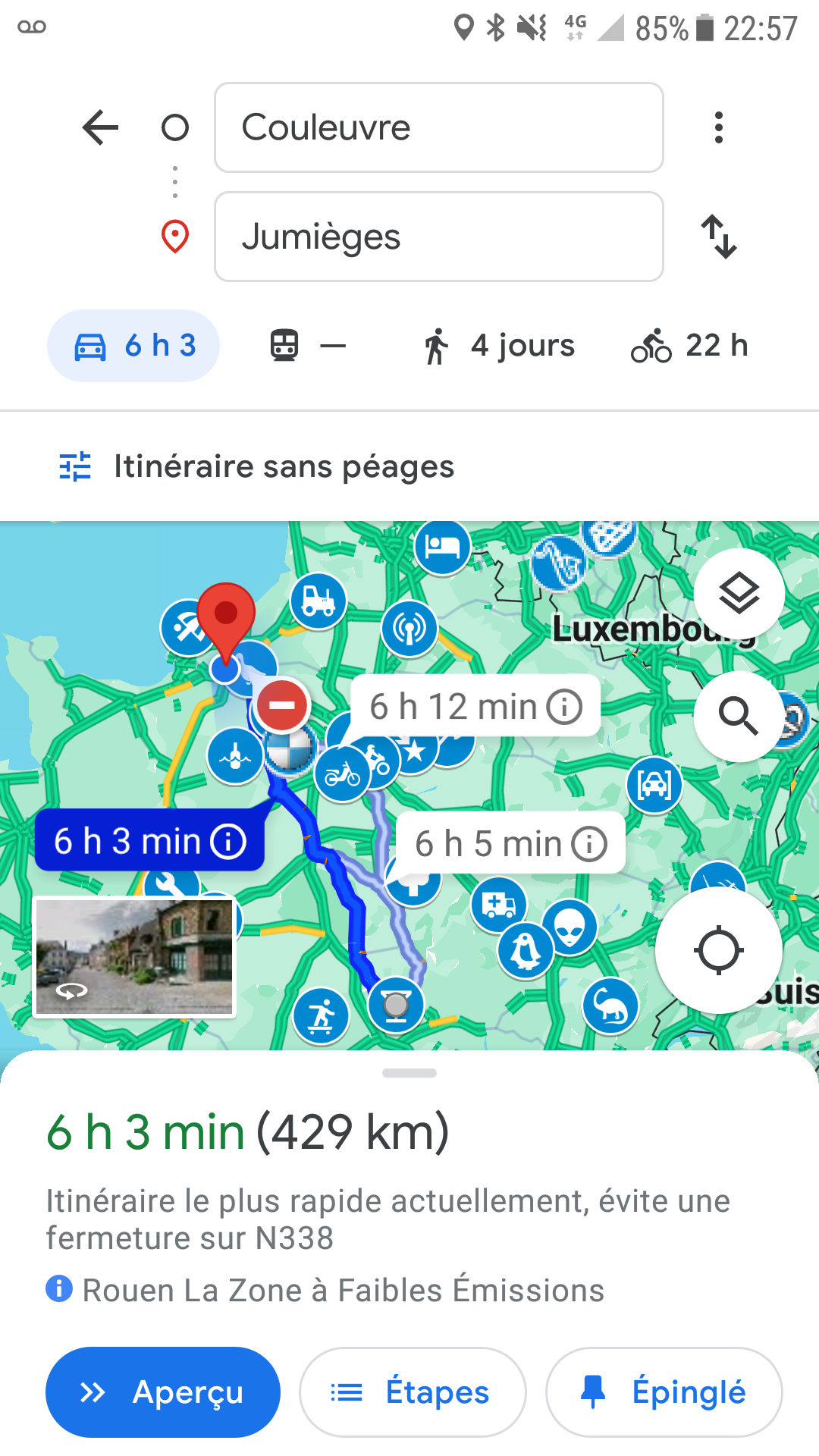The height and width of the screenshot is (1456, 819).
Task: Tap the Épinglé button
Action: pyautogui.click(x=664, y=1392)
